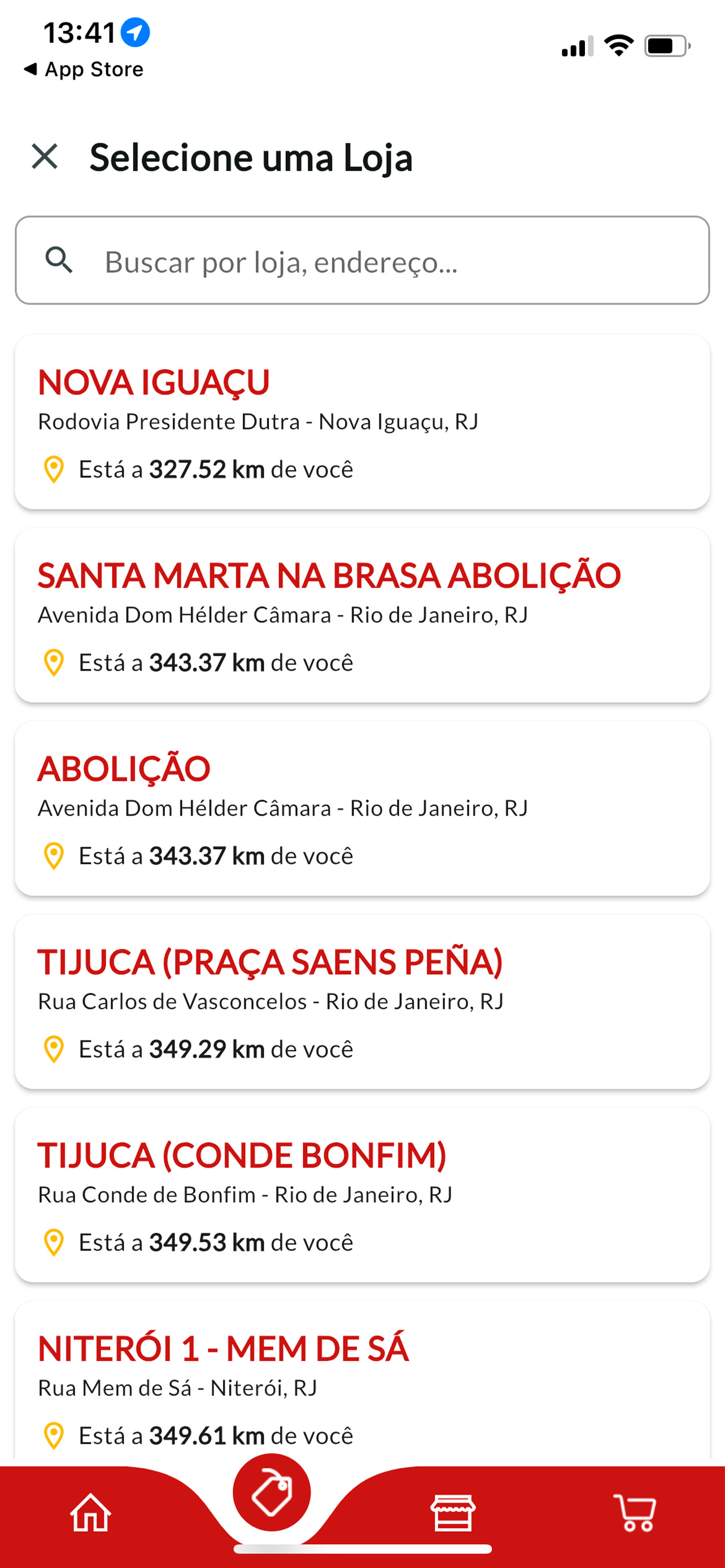The width and height of the screenshot is (725, 1568).
Task: Select the NOVA IGUAÇU store
Action: (362, 422)
